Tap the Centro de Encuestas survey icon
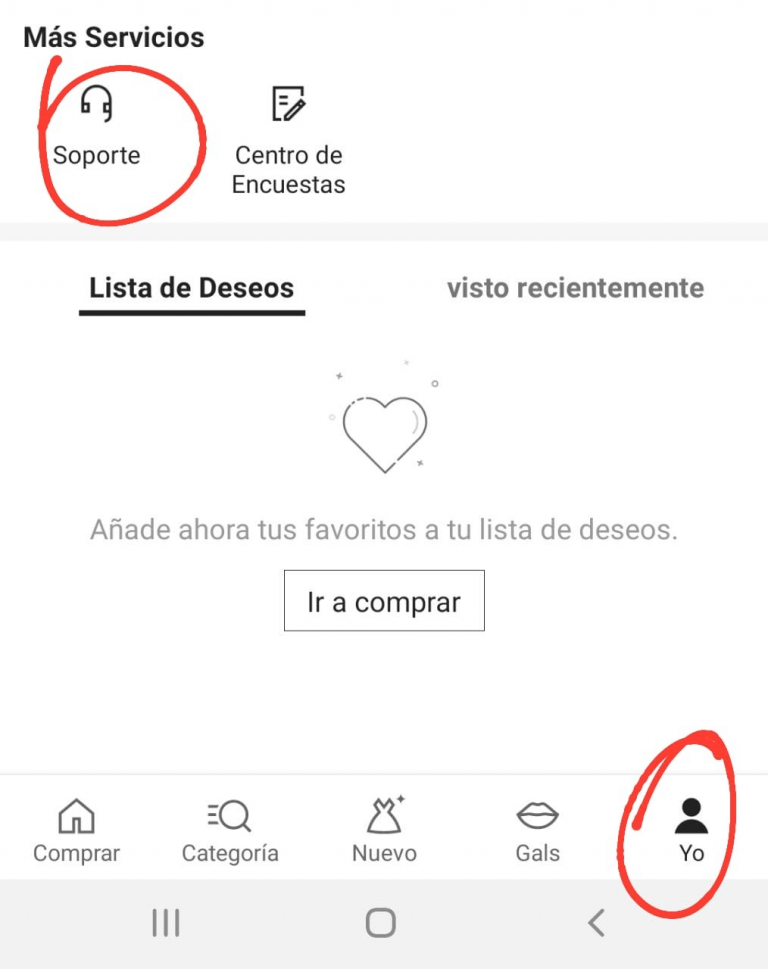The image size is (768, 969). point(288,103)
